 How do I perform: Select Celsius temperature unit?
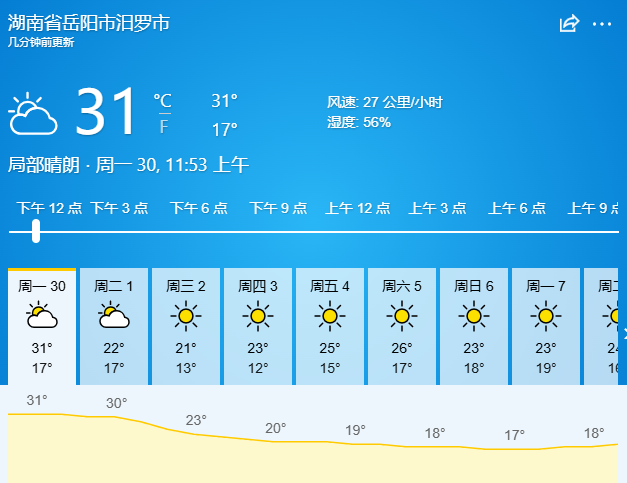pos(162,100)
